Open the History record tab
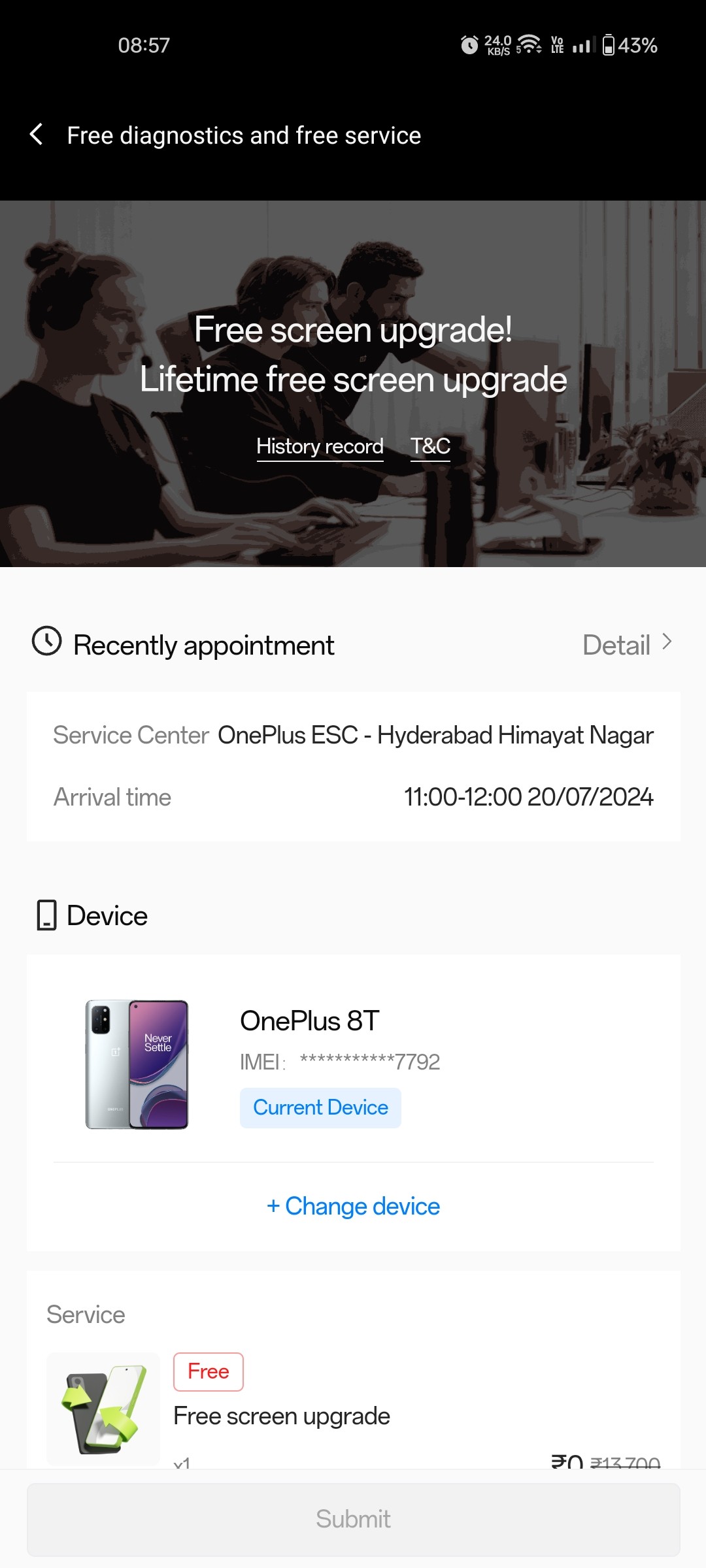The height and width of the screenshot is (1568, 706). 320,446
